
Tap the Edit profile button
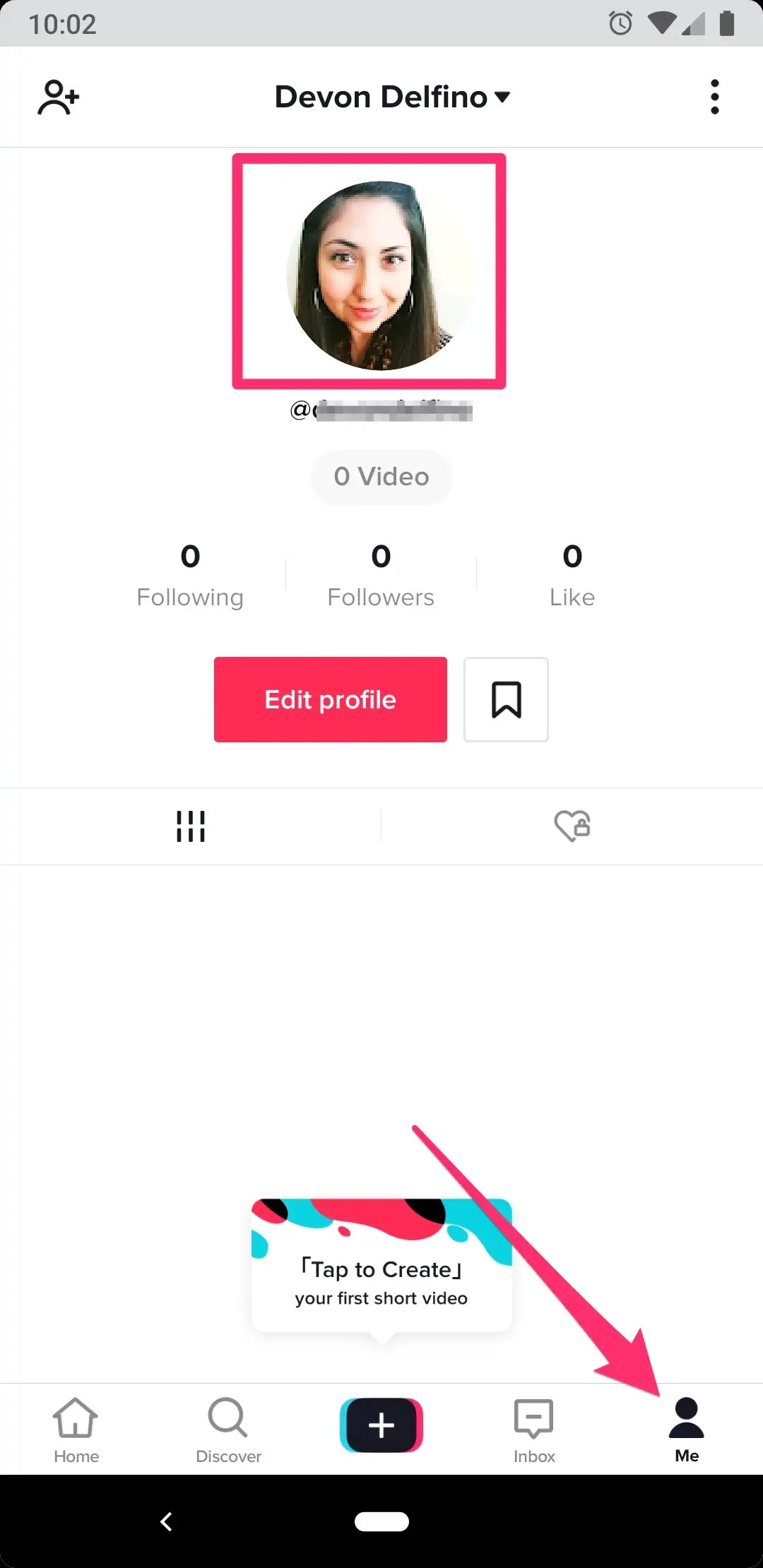coord(331,699)
